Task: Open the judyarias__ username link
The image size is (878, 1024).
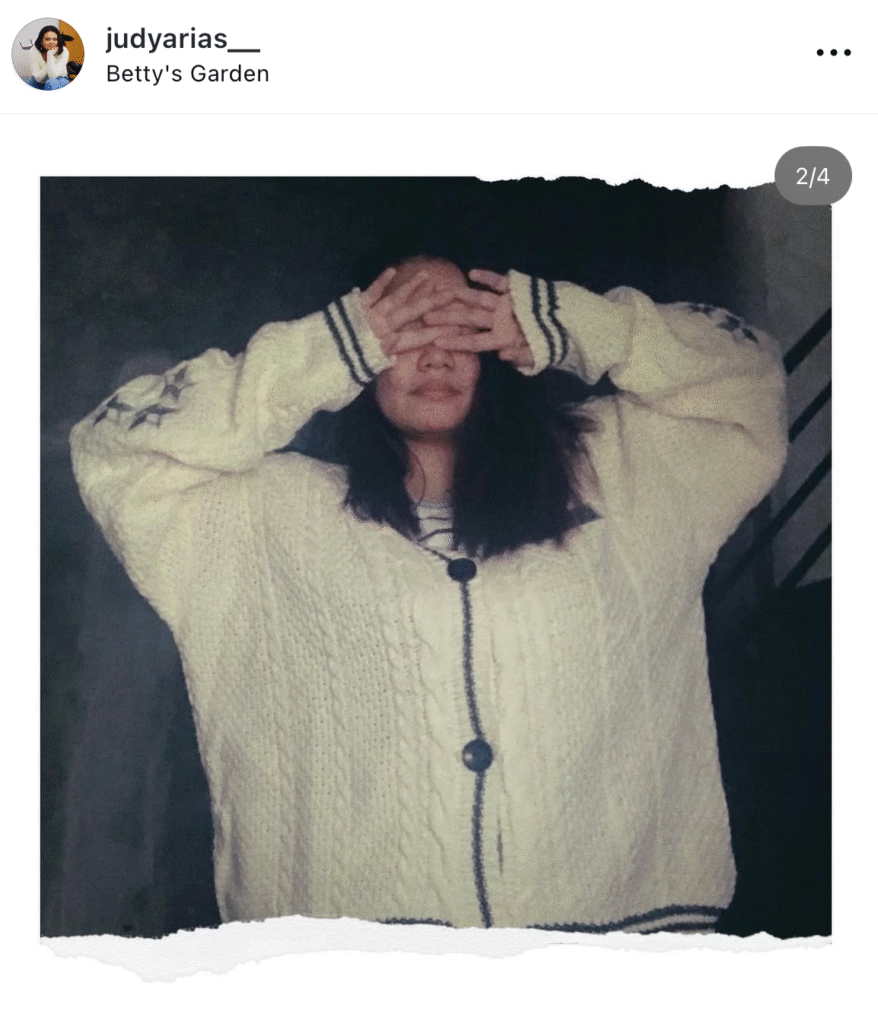Action: (183, 41)
